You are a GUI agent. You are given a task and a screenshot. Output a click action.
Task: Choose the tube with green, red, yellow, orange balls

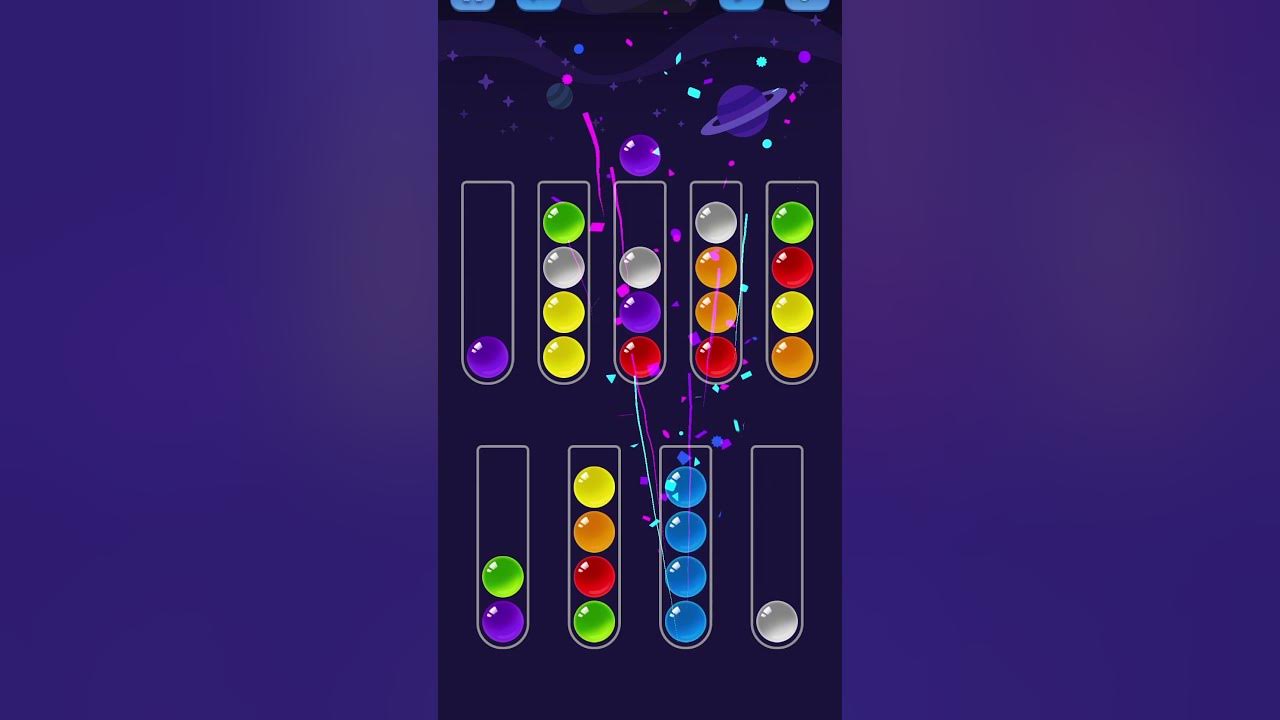(x=792, y=283)
